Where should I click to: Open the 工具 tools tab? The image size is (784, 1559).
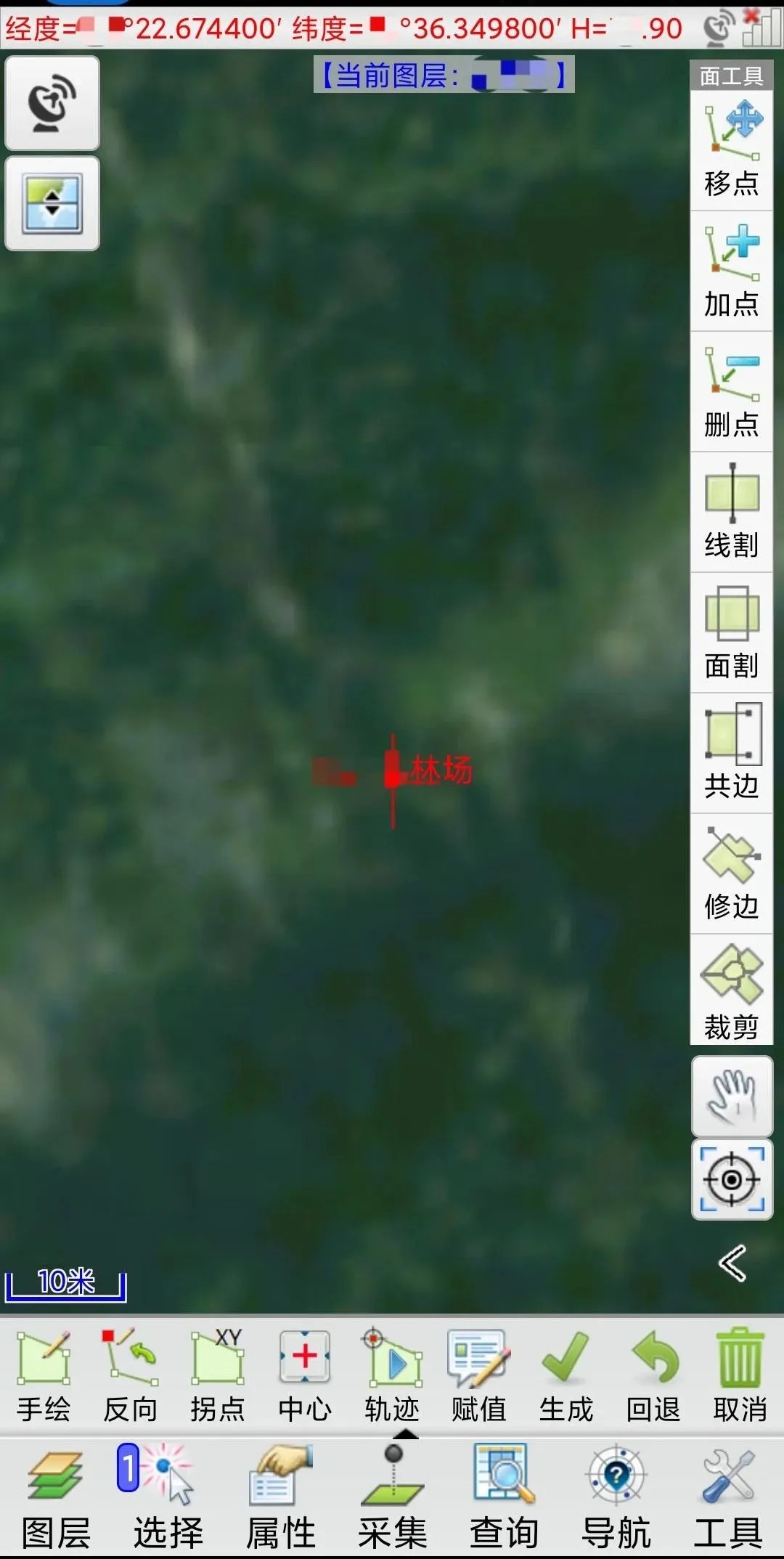click(x=728, y=1498)
